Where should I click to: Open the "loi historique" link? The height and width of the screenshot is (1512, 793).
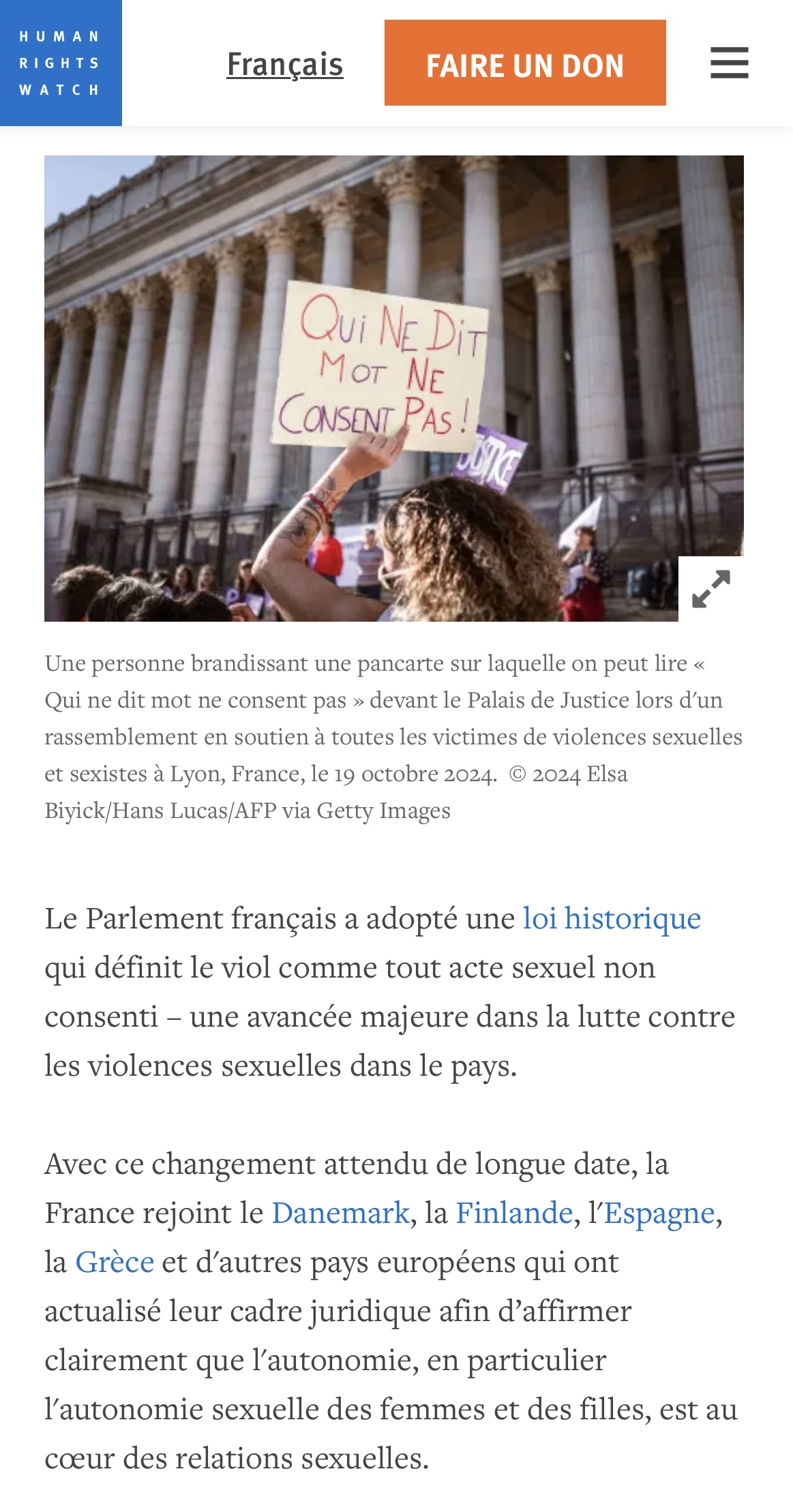[x=612, y=918]
